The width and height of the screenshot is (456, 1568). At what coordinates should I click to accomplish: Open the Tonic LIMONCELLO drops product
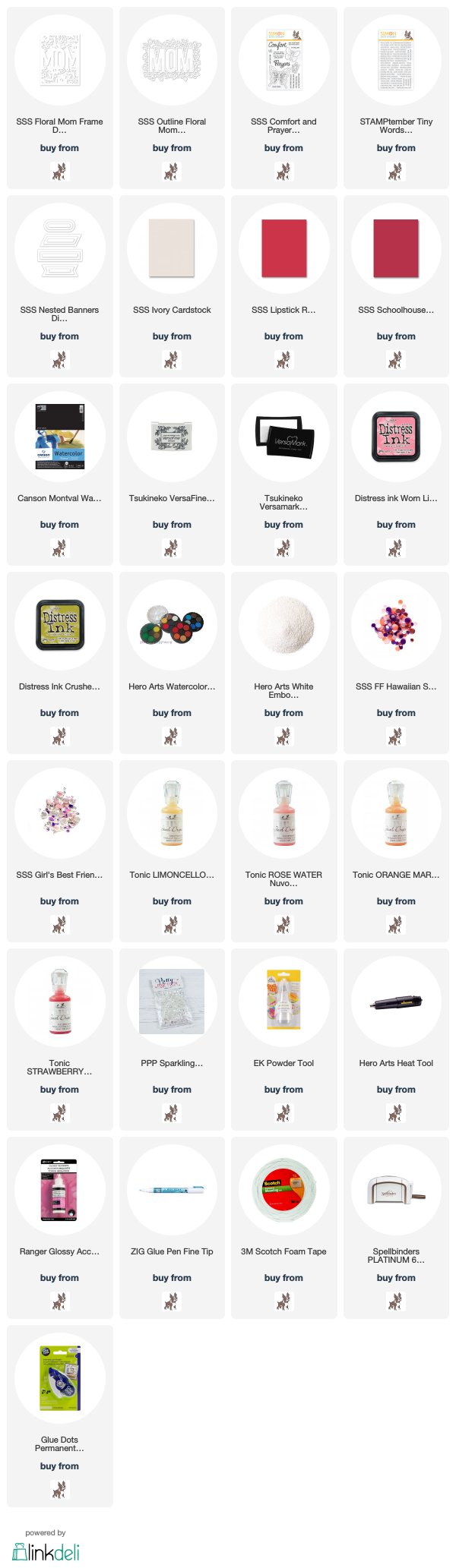[172, 814]
